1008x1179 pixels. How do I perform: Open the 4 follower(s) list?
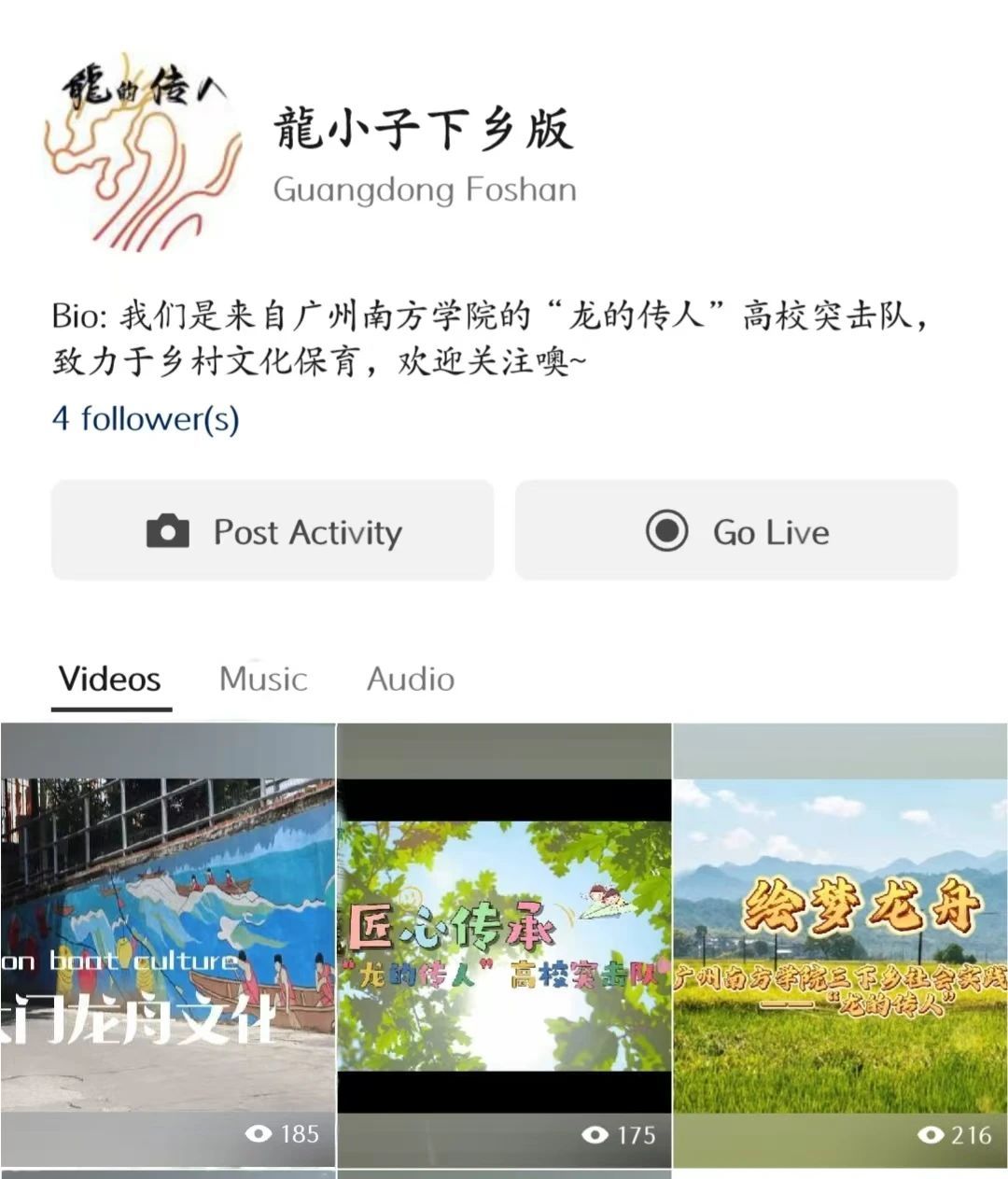click(x=146, y=418)
